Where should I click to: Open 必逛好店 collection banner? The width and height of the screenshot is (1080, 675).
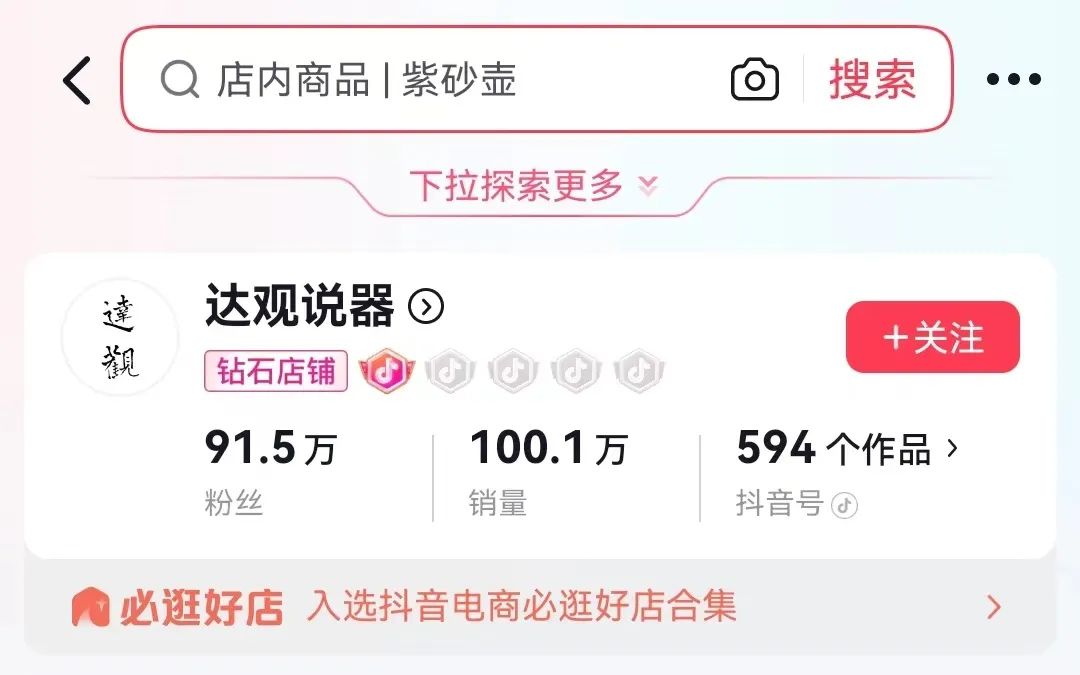click(538, 607)
